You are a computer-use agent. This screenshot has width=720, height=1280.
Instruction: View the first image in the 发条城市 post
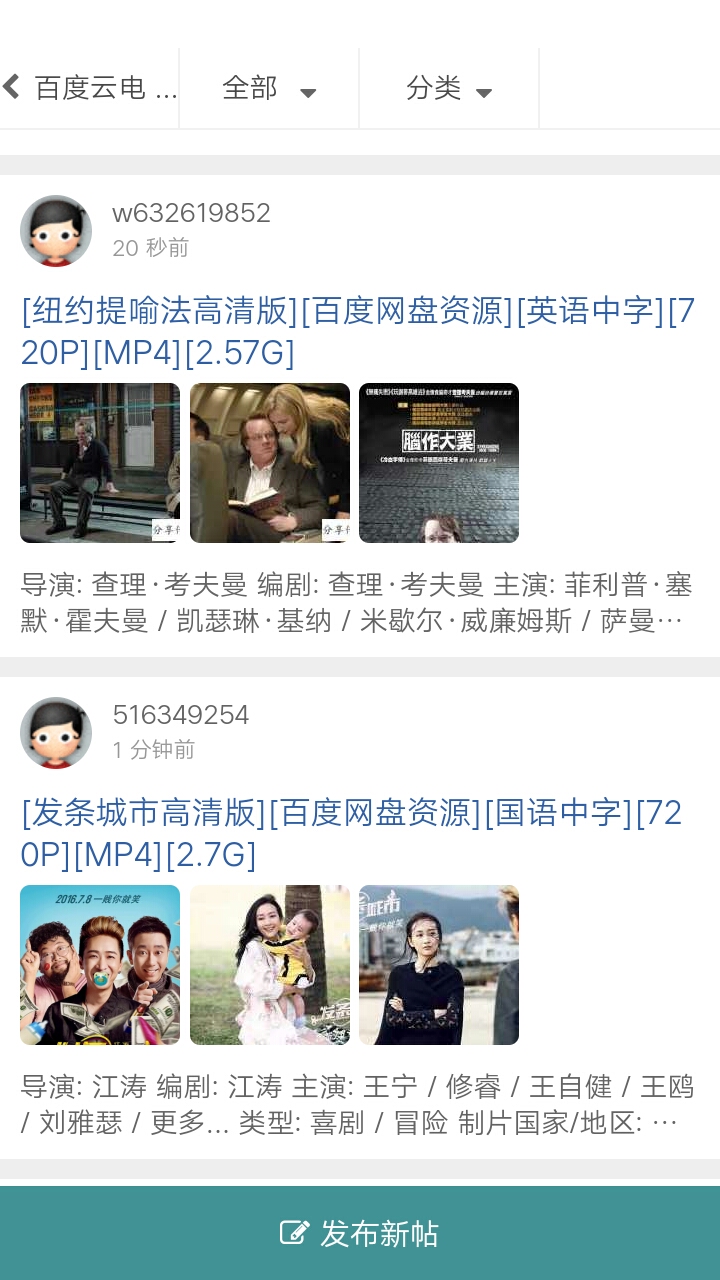pos(100,965)
